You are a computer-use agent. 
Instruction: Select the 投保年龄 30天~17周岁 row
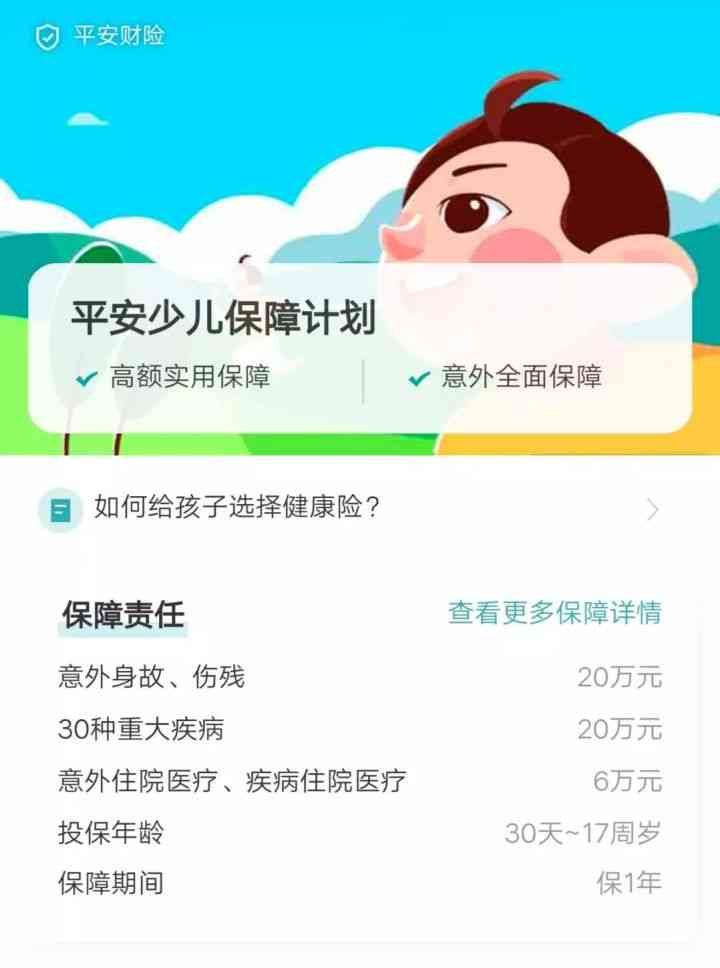click(x=360, y=831)
